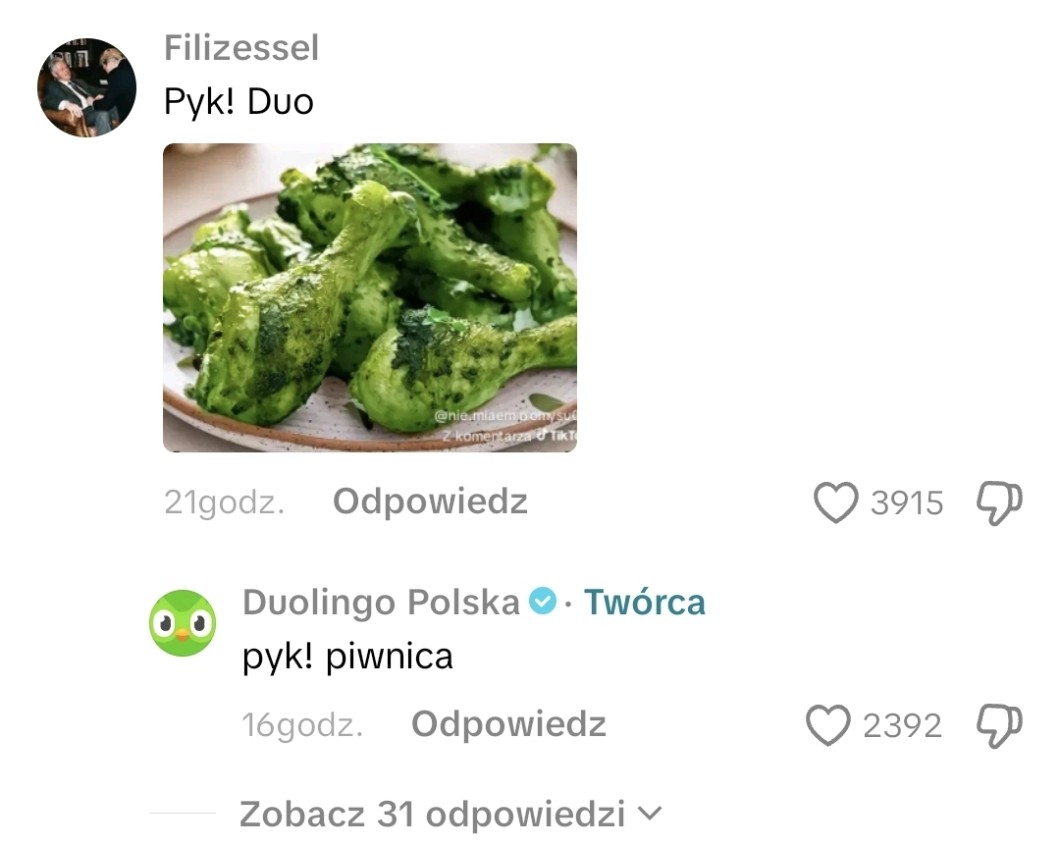Visit the Duolingo Polska username profile

point(380,602)
